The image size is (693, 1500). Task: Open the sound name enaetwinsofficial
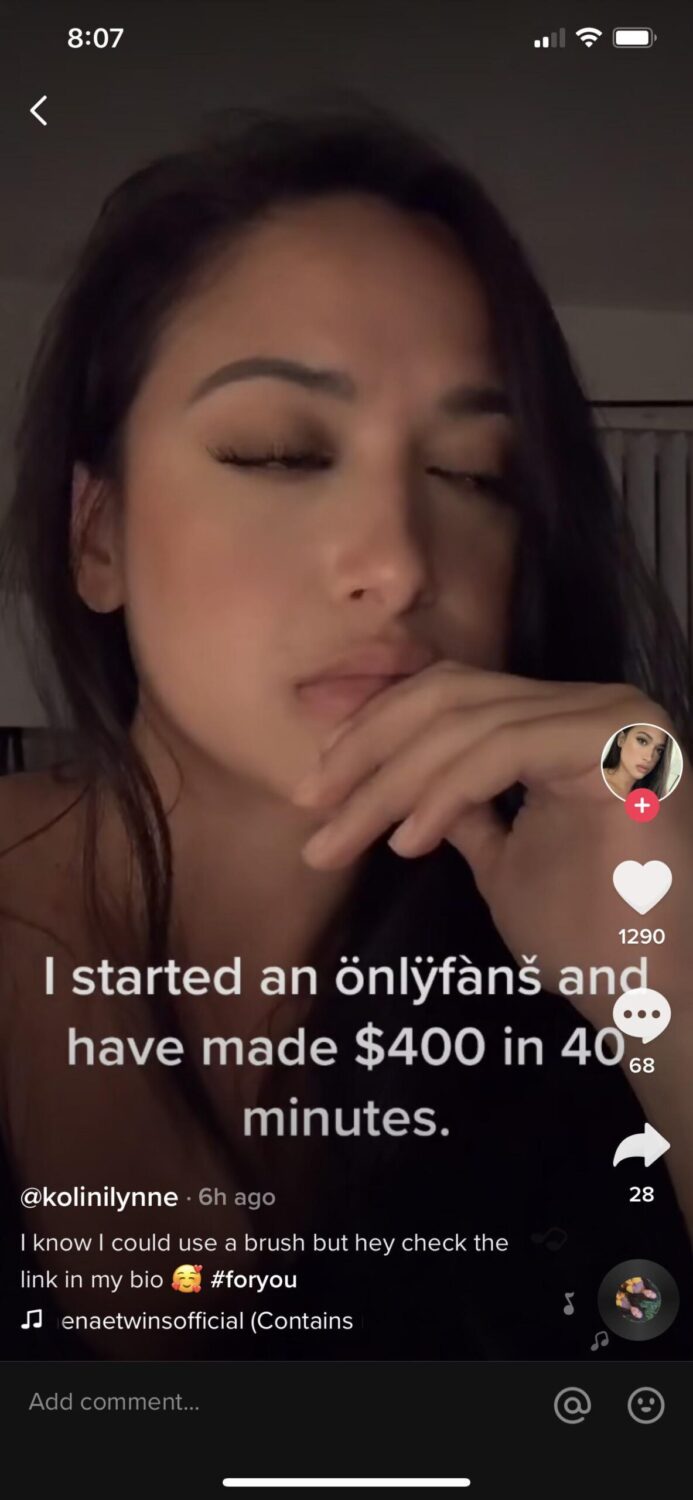click(207, 1321)
